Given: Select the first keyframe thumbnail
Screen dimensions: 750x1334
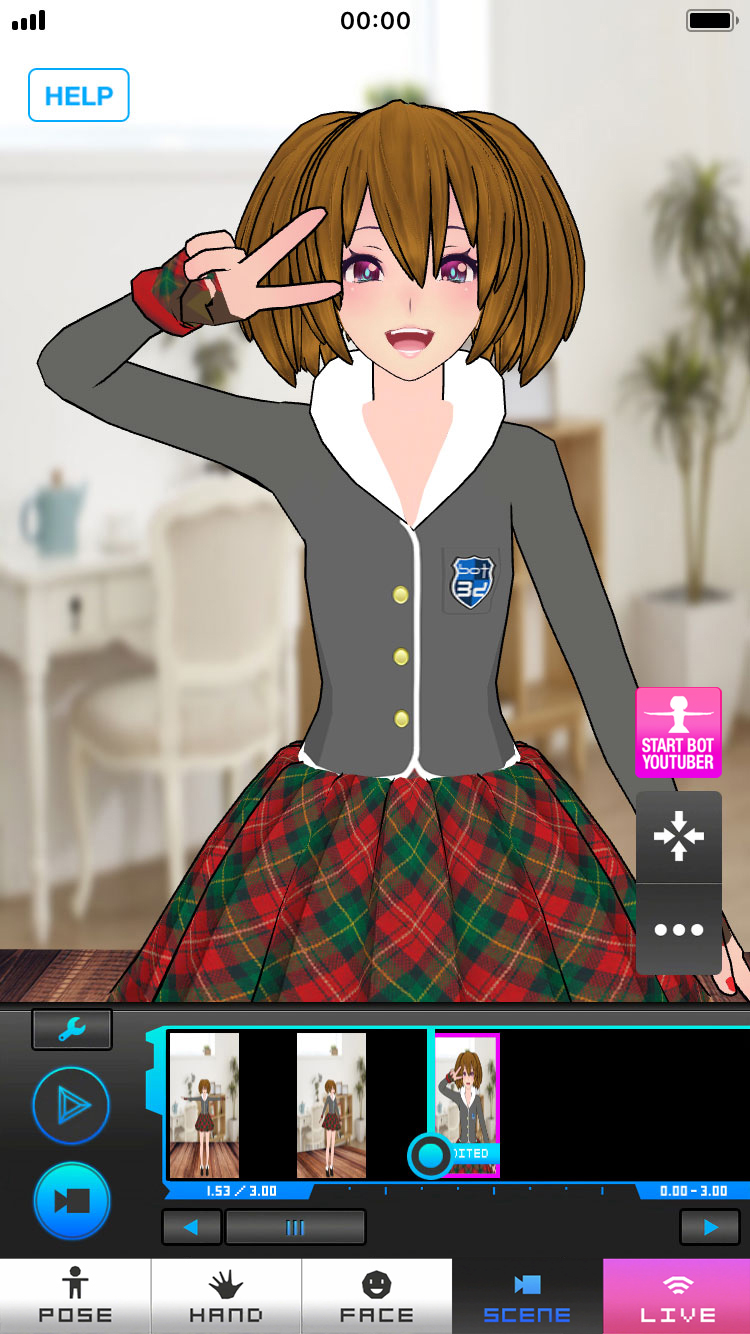Looking at the screenshot, I should coord(204,1105).
